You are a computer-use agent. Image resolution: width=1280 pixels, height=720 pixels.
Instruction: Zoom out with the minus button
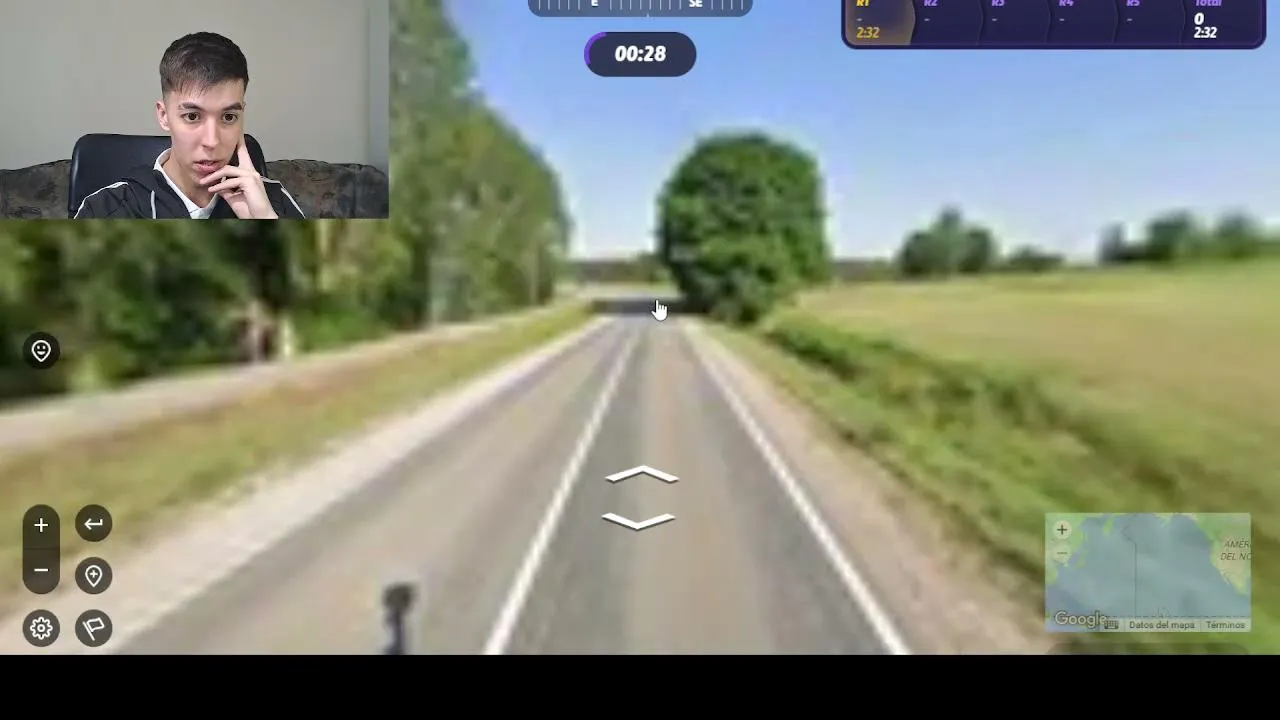(x=41, y=571)
